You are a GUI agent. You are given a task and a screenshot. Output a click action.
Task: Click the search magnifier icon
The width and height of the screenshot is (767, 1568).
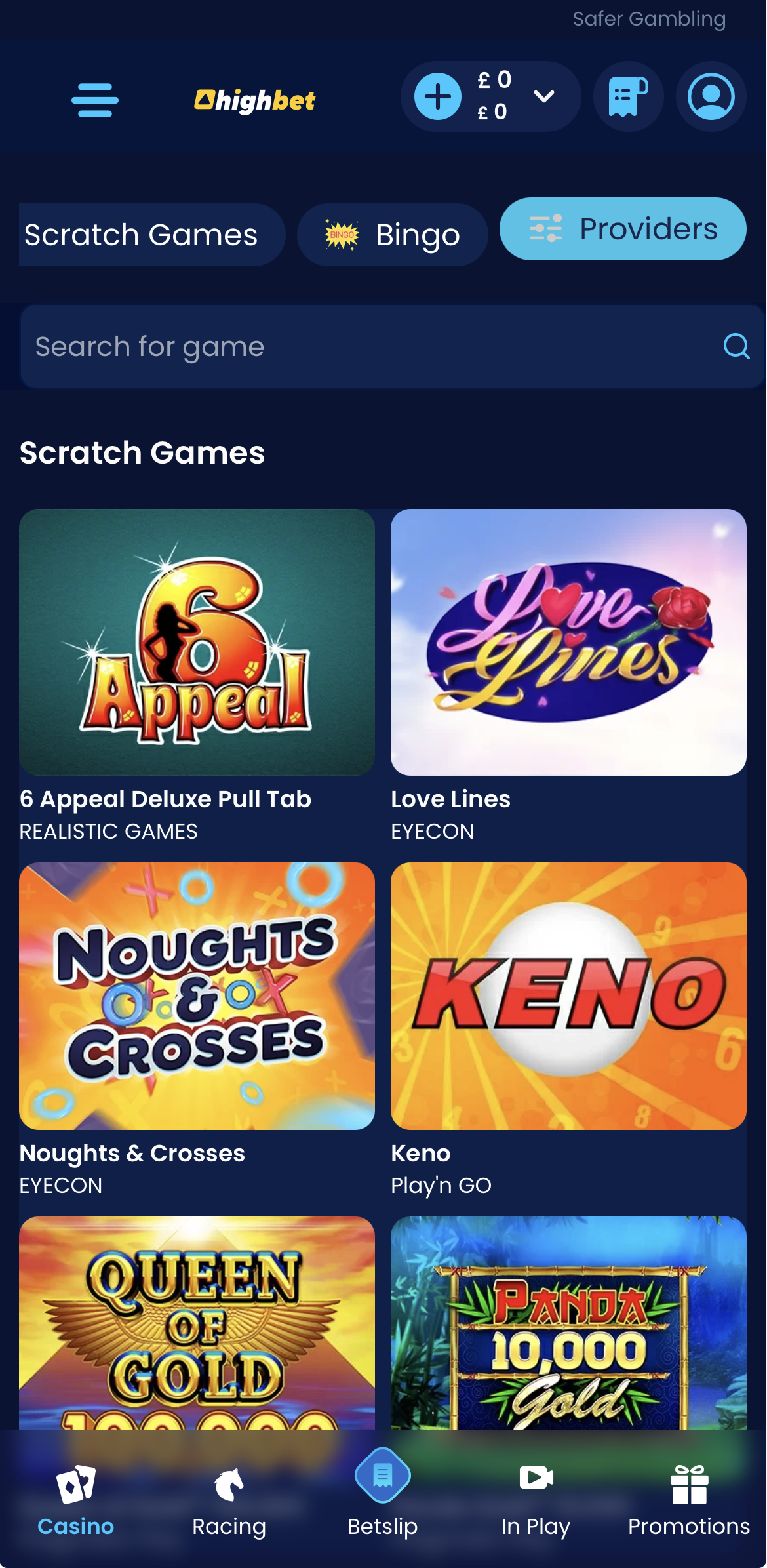click(x=736, y=346)
